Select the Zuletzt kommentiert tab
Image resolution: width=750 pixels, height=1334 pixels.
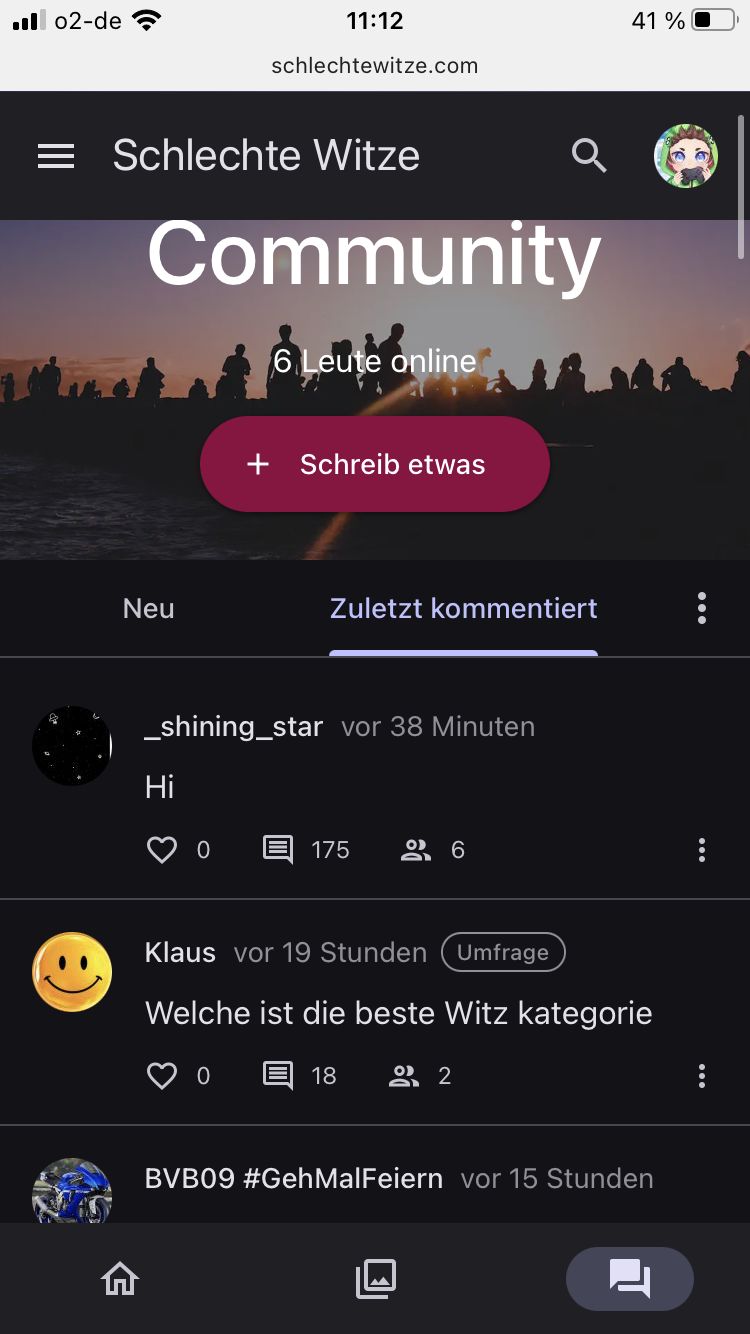point(463,608)
